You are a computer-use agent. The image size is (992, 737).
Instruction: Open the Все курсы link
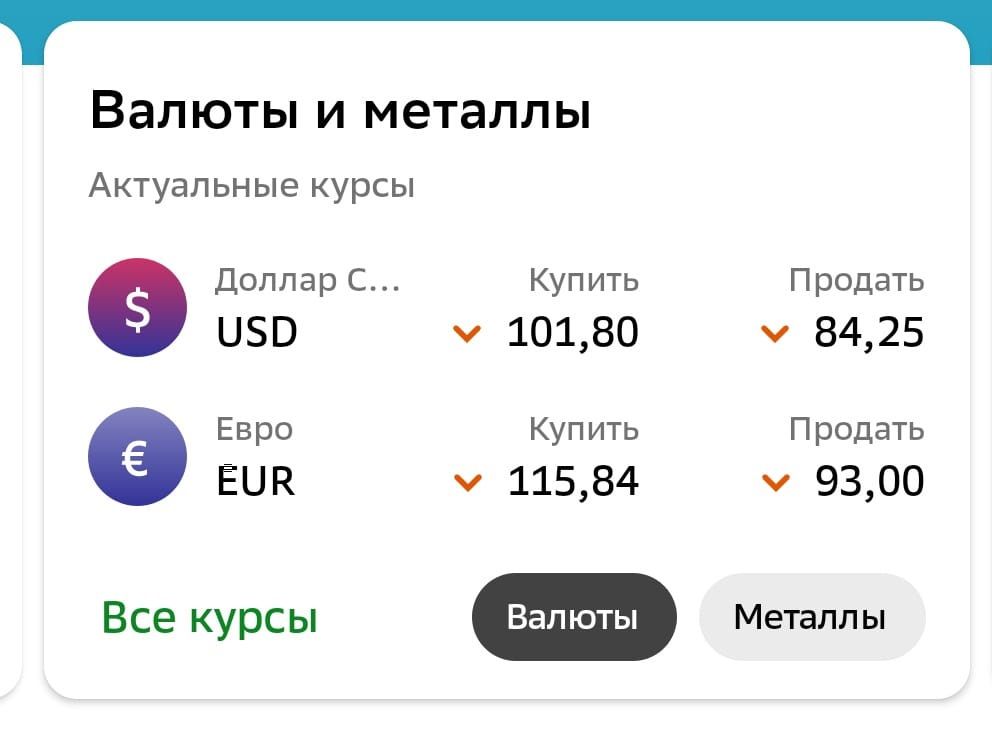click(x=210, y=619)
